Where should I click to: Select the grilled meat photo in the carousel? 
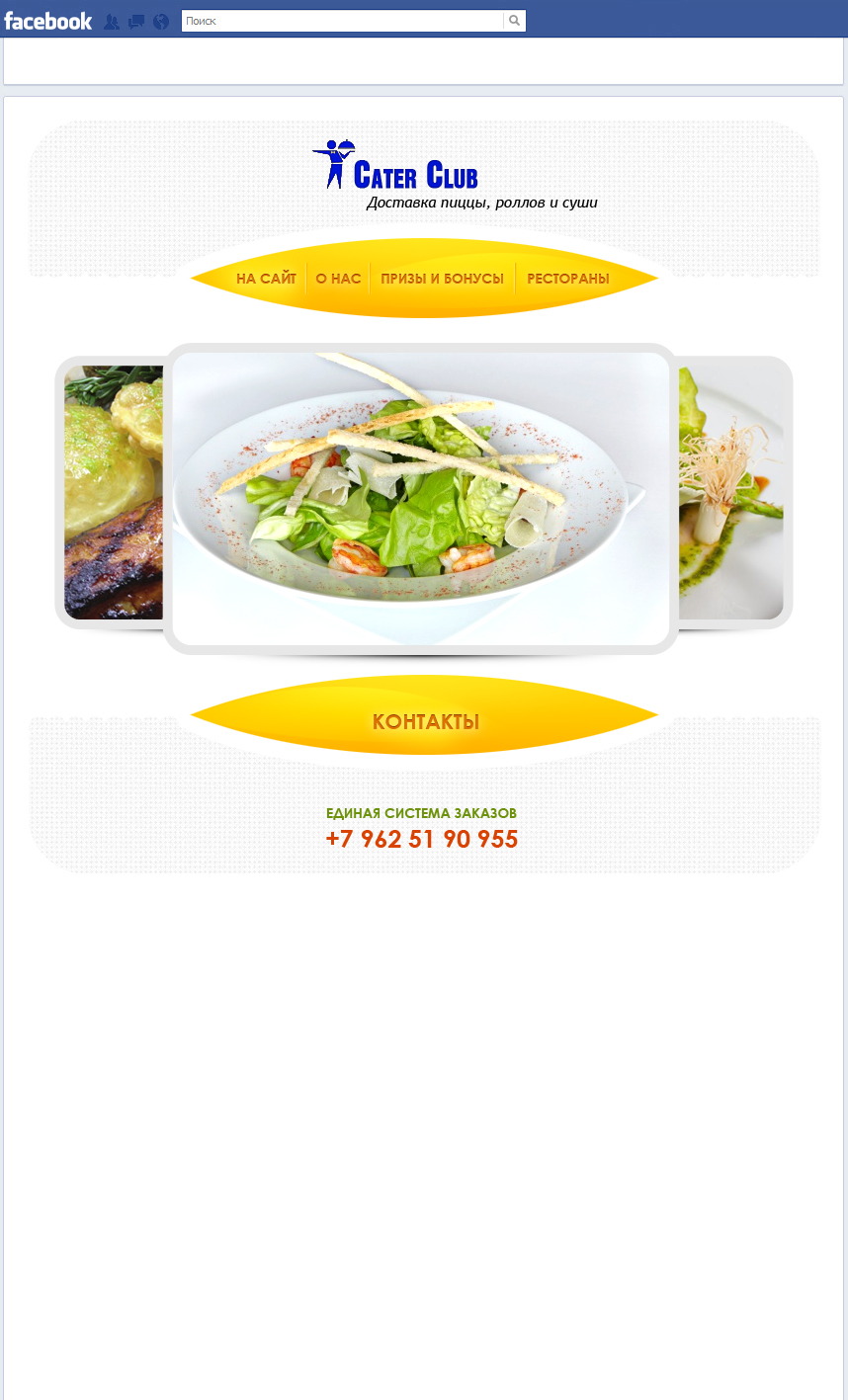tap(113, 492)
